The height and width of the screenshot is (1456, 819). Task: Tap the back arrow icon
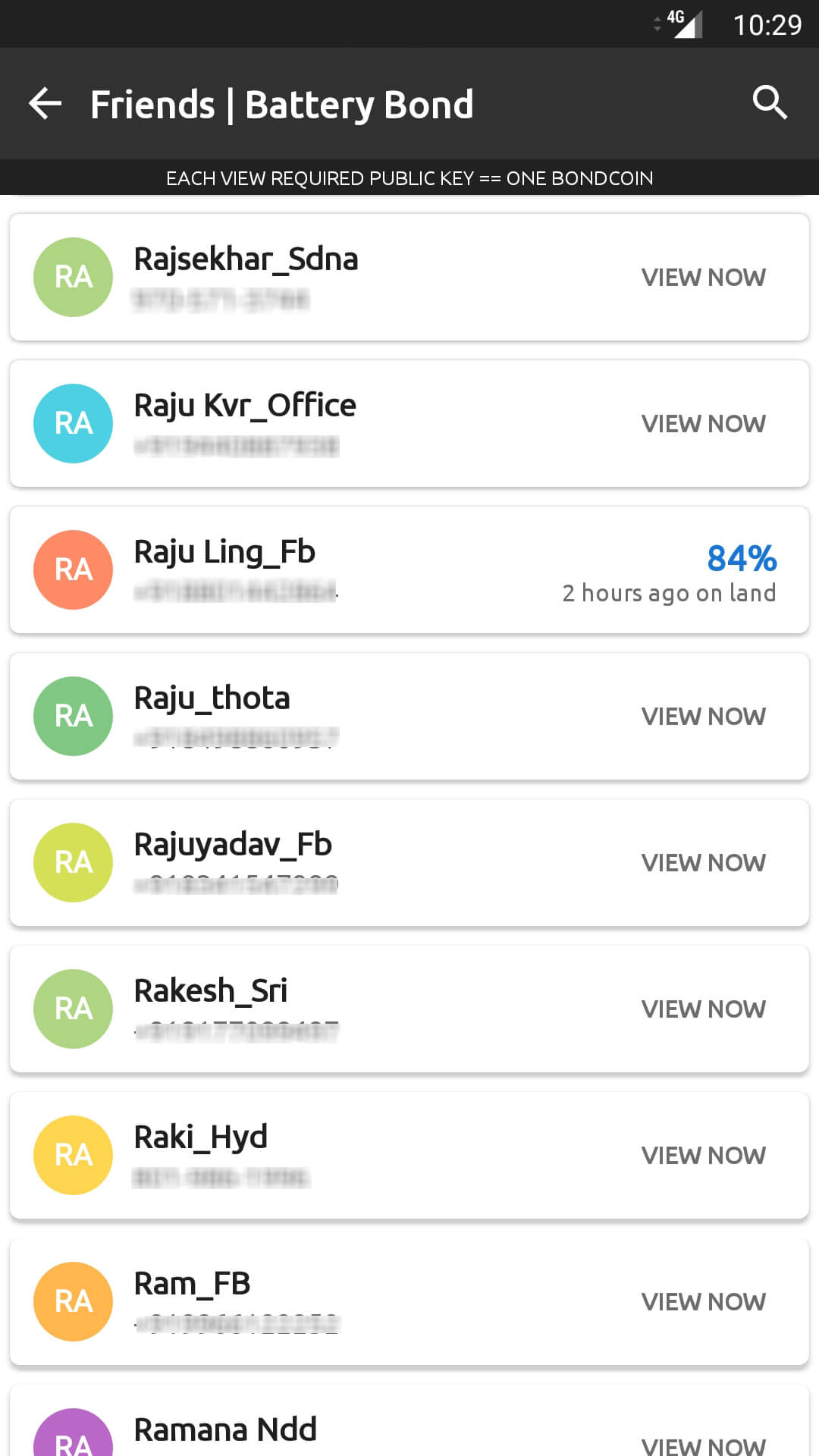pos(45,103)
